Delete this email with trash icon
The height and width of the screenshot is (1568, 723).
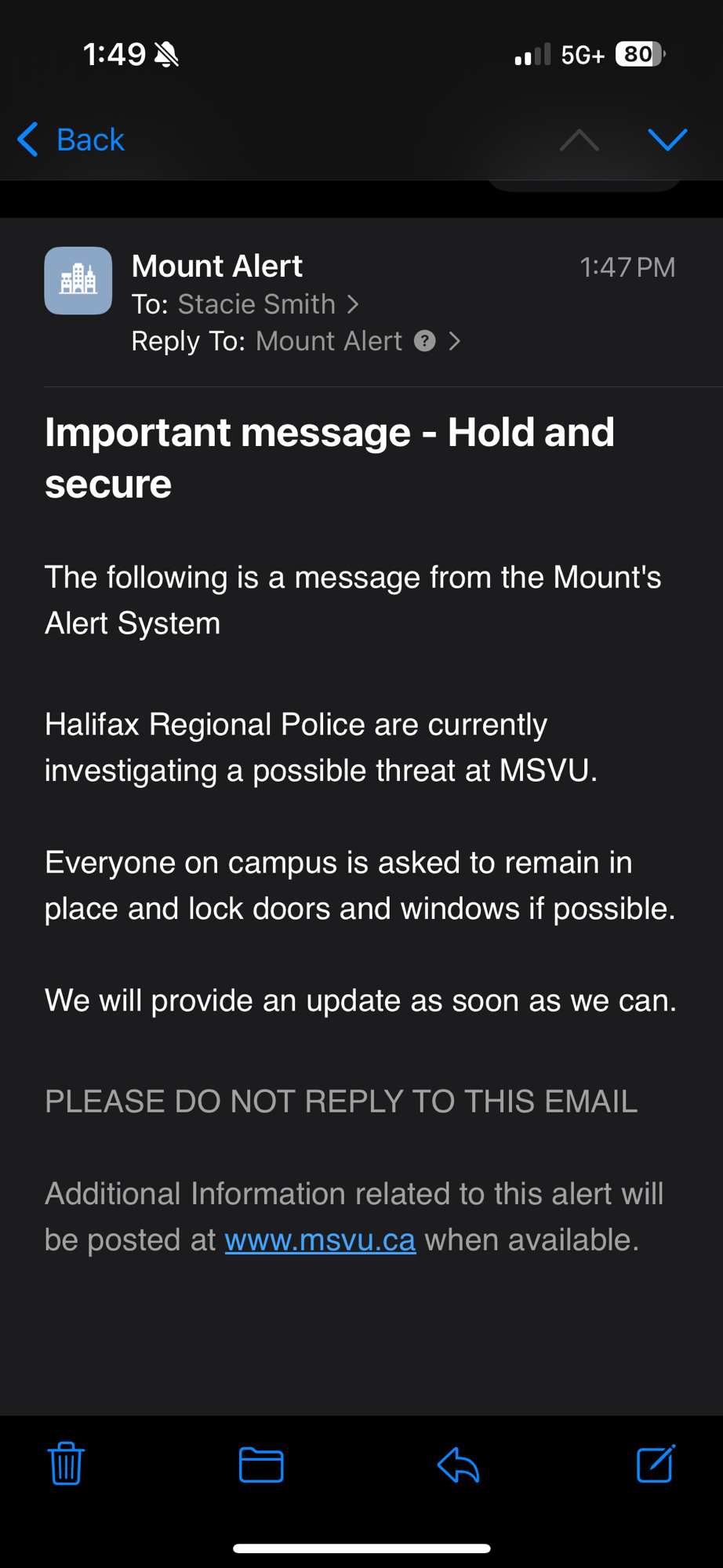66,1464
